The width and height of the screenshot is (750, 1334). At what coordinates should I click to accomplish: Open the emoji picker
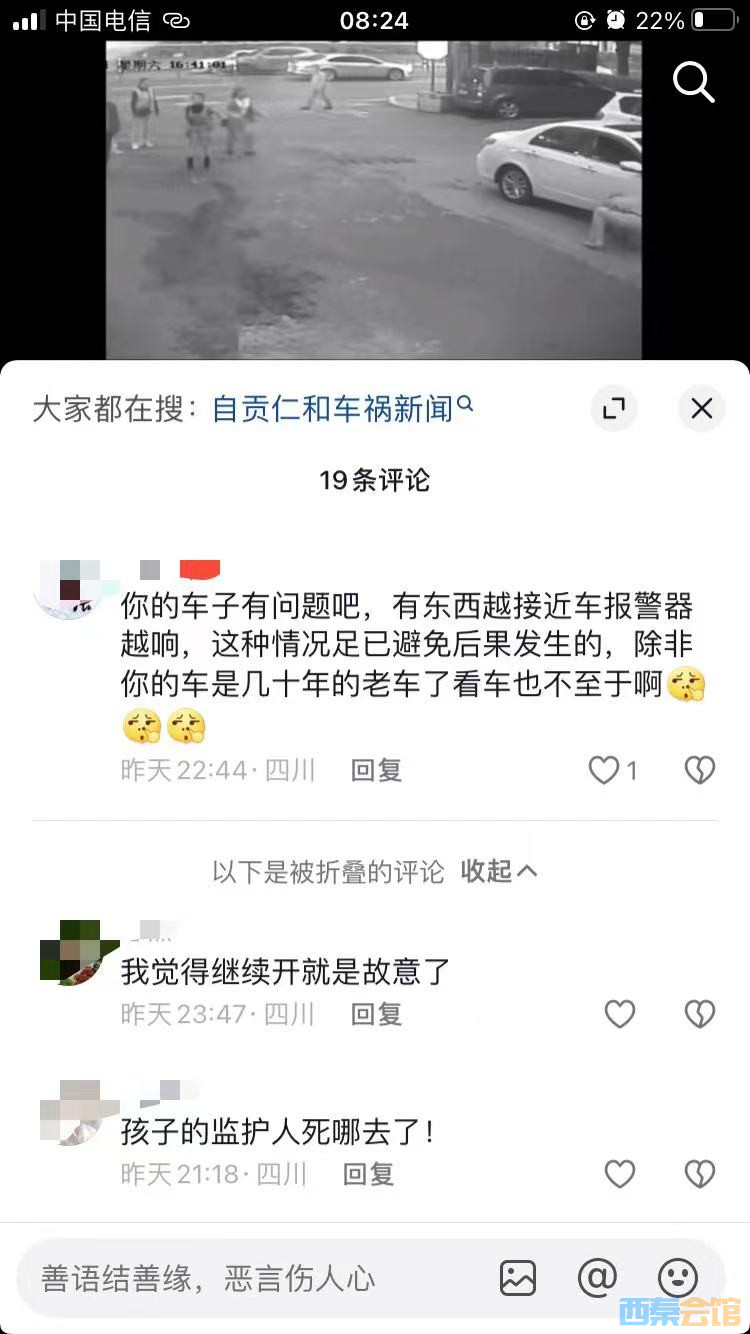coord(677,1277)
